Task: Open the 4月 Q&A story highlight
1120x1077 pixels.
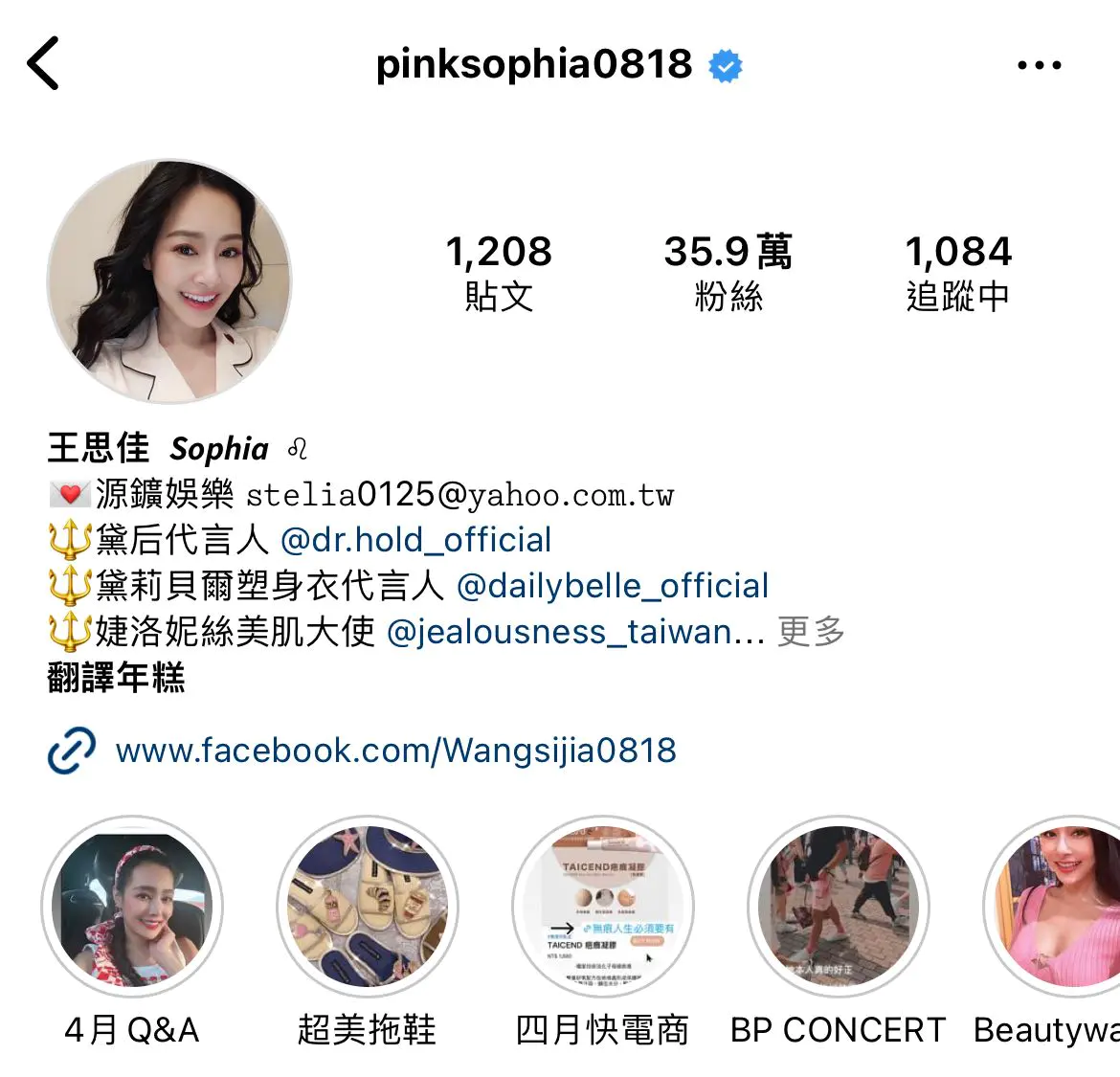Action: [x=132, y=906]
